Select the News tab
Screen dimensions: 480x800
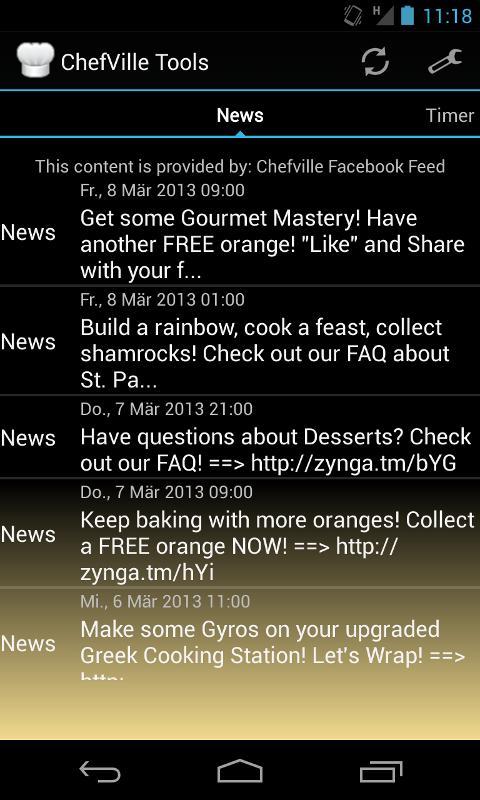tap(240, 115)
